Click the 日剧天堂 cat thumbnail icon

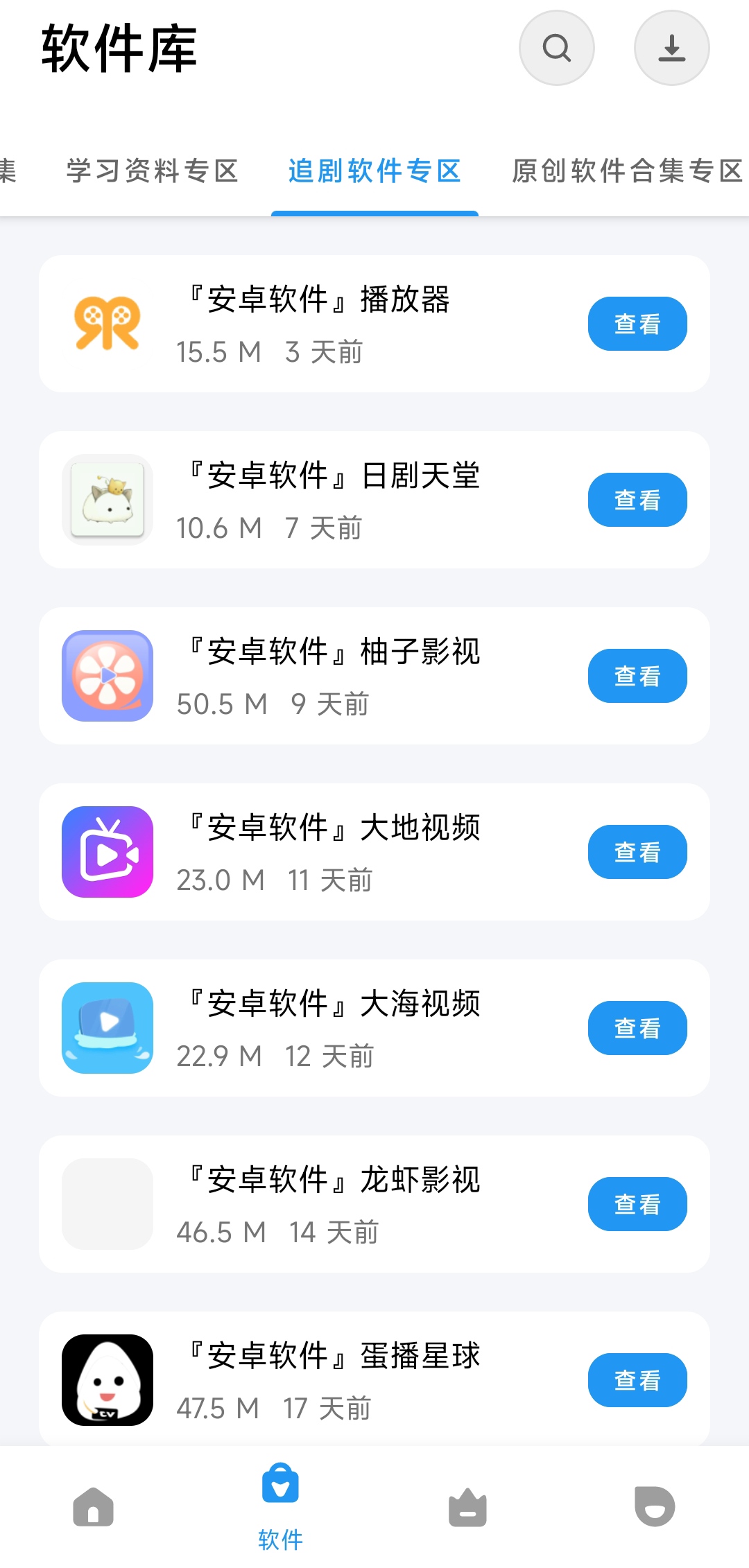[x=106, y=499]
